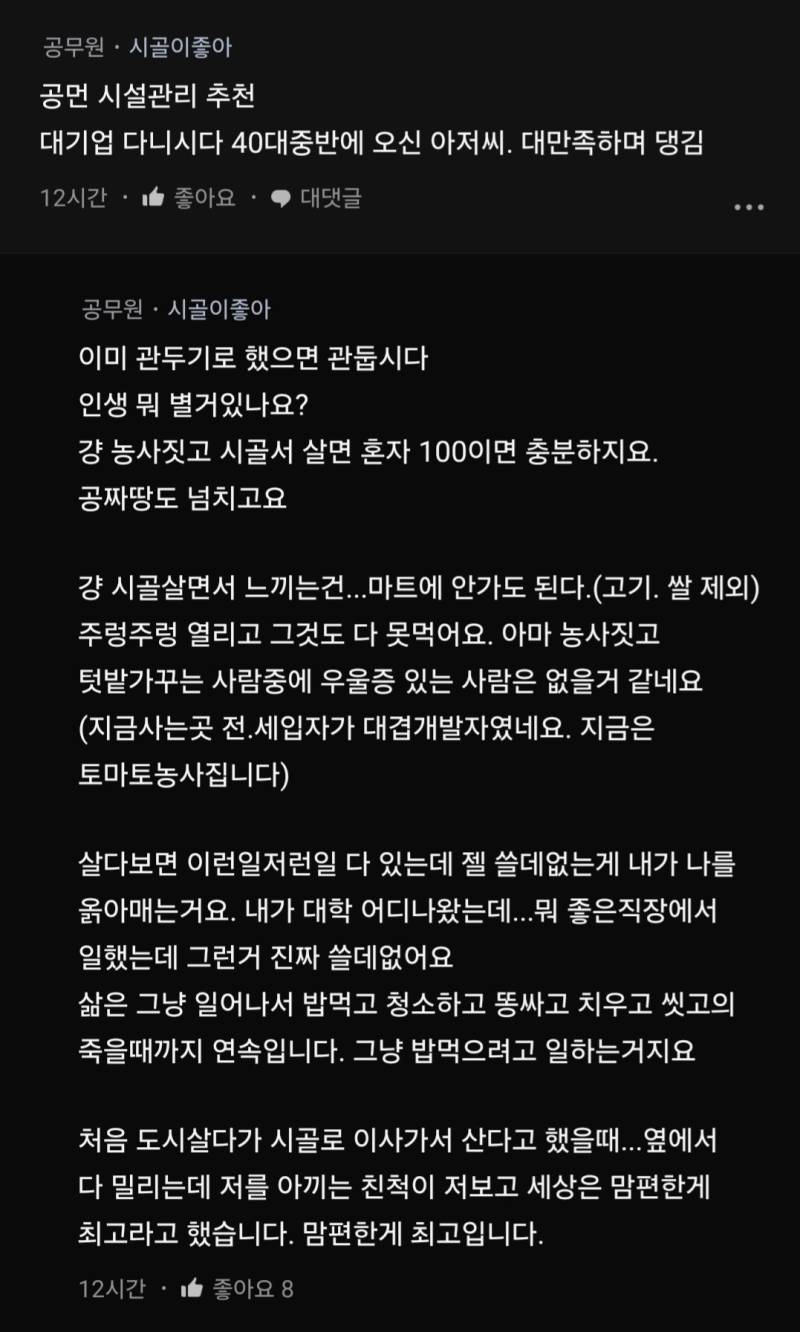Like the top comment about 공먼 시설관리
The image size is (800, 1332).
pos(188,198)
